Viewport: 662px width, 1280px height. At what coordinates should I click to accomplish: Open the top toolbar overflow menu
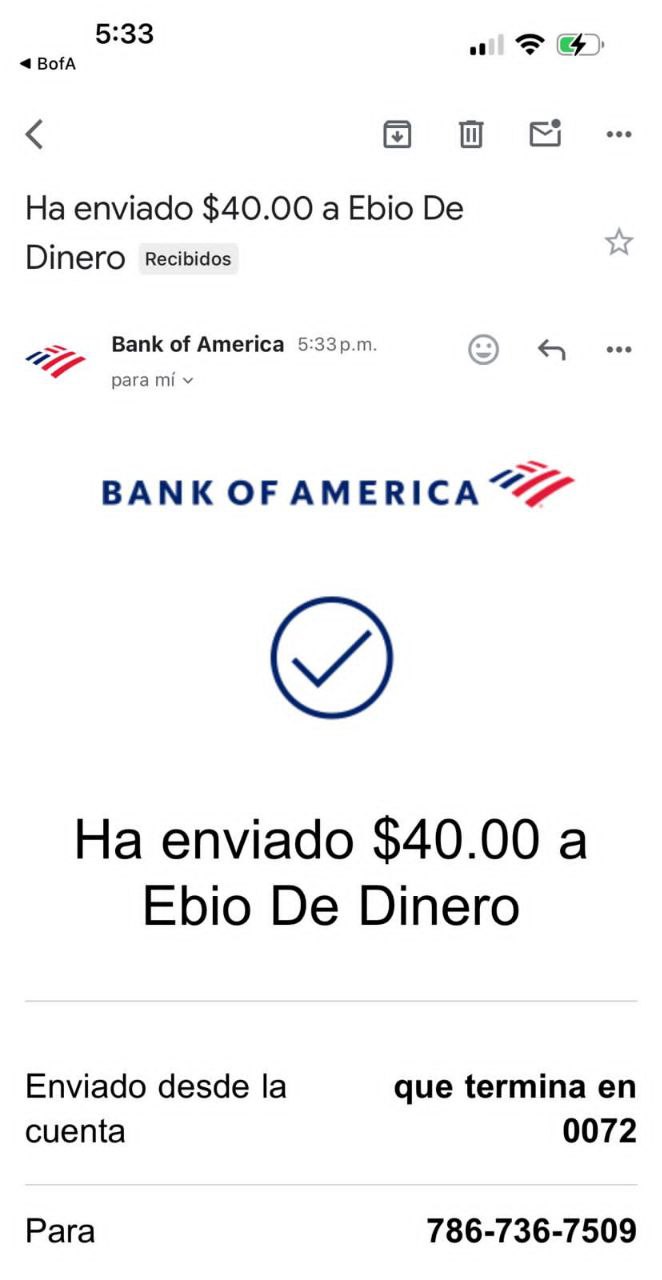619,135
